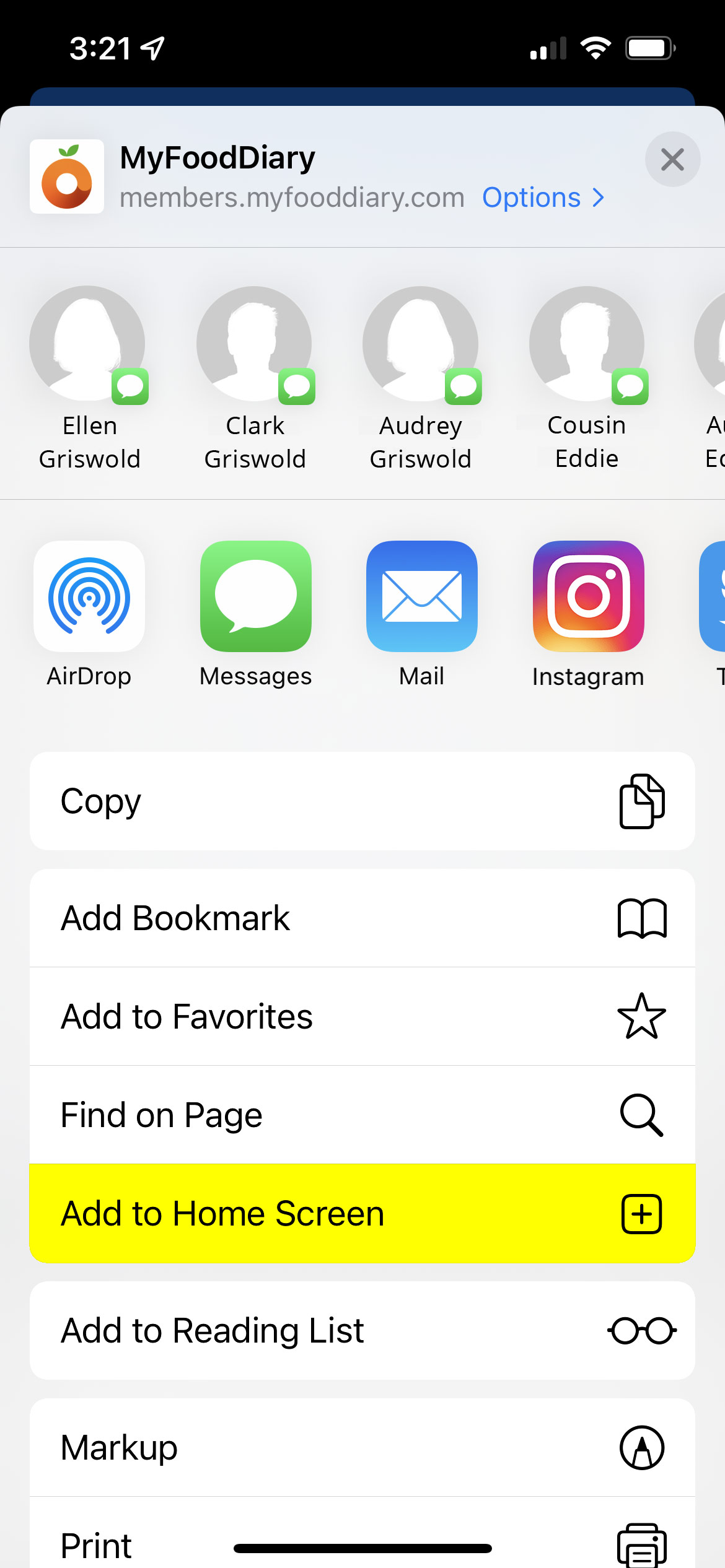This screenshot has width=725, height=1568.
Task: Share via Messages app
Action: coord(255,596)
